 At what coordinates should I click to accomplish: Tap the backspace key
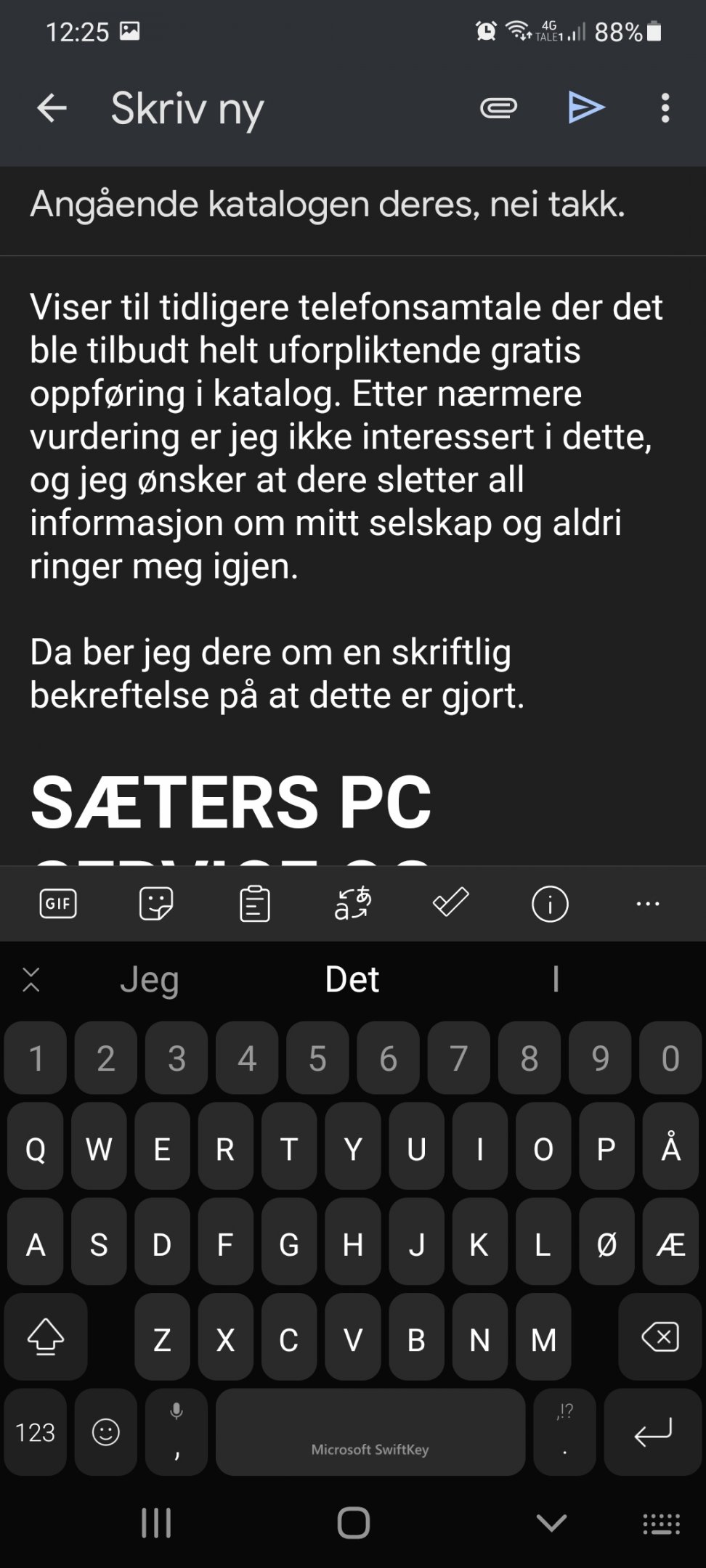point(660,1336)
